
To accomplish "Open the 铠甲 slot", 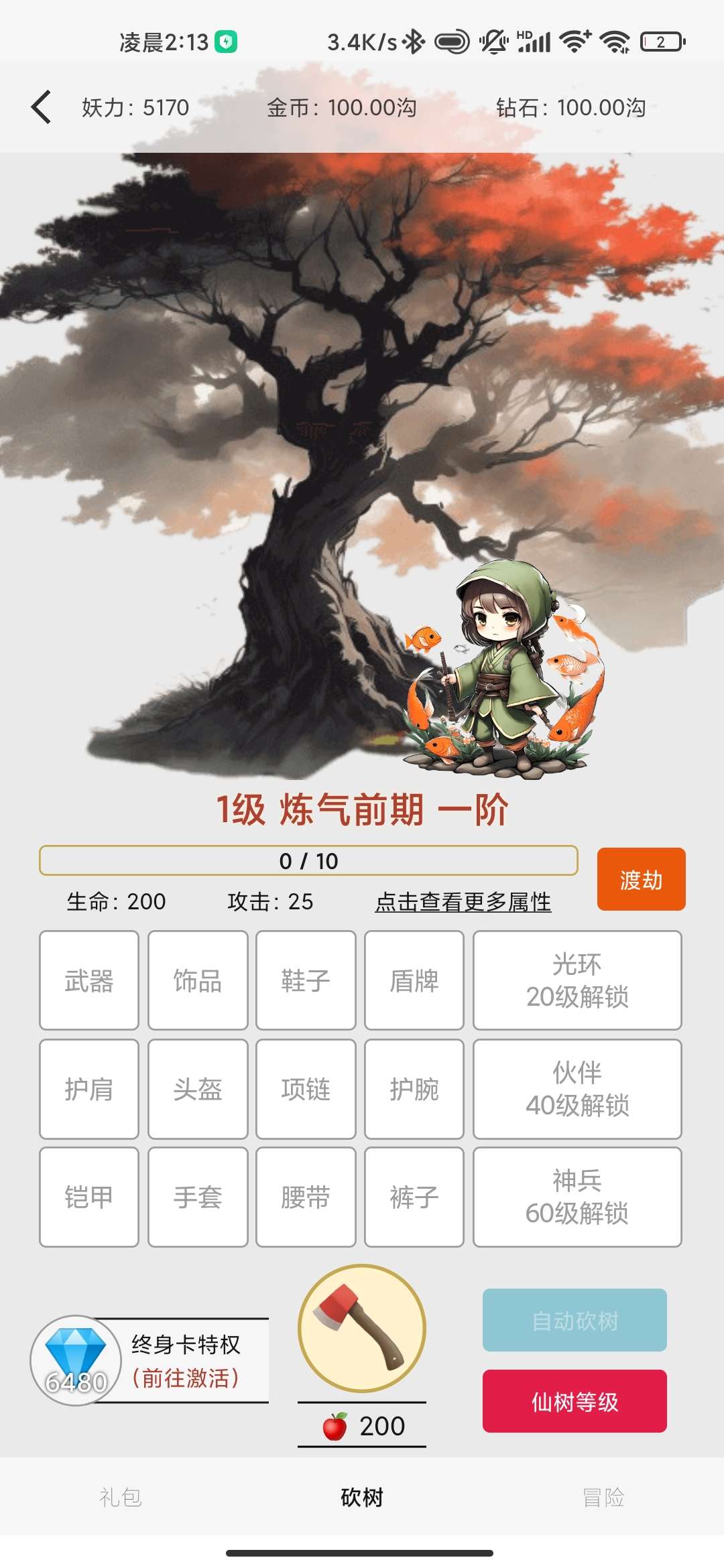I will coord(89,1197).
